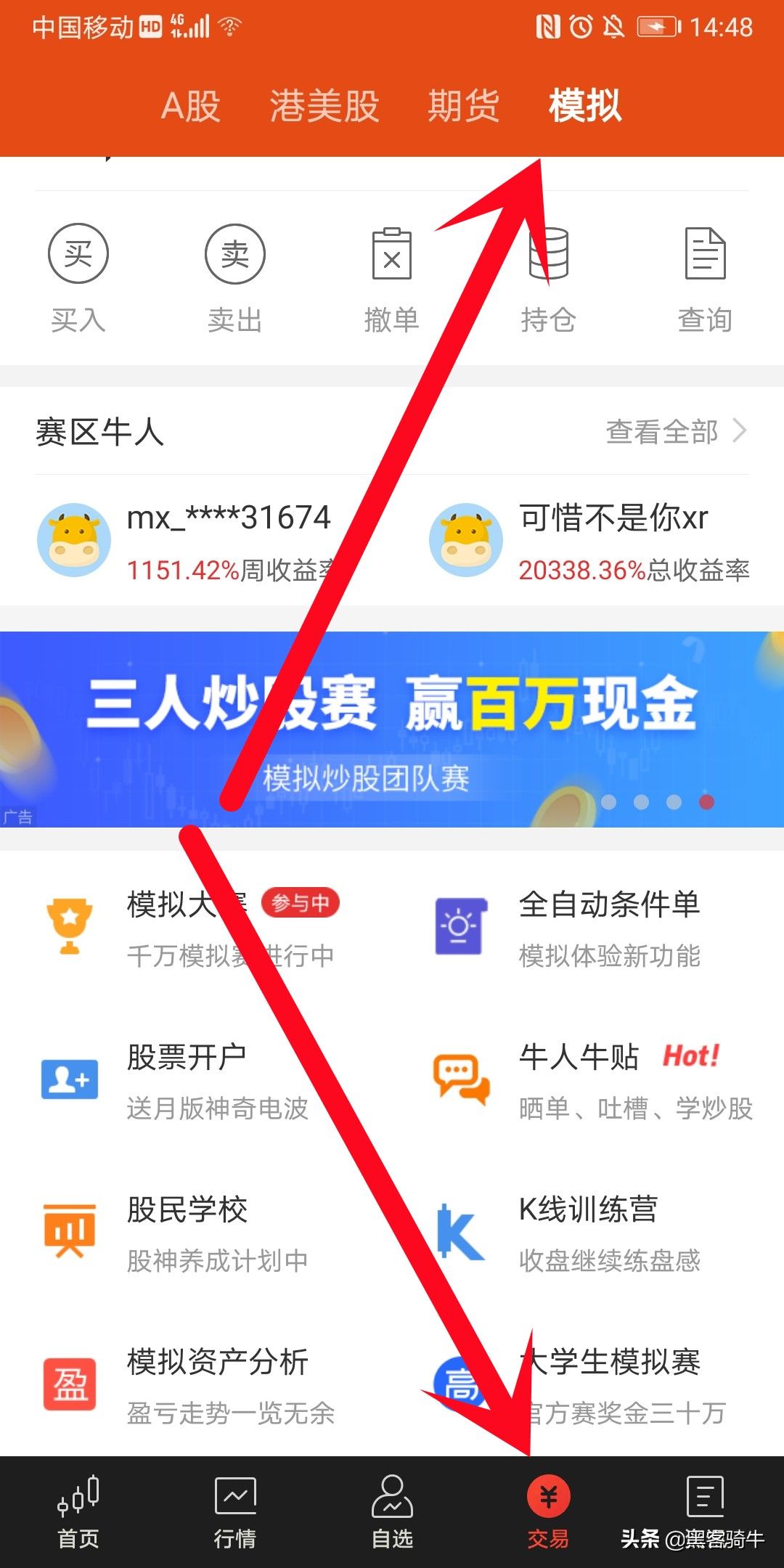Switch to the 港美股 tab
The height and width of the screenshot is (1568, 784).
[x=324, y=106]
